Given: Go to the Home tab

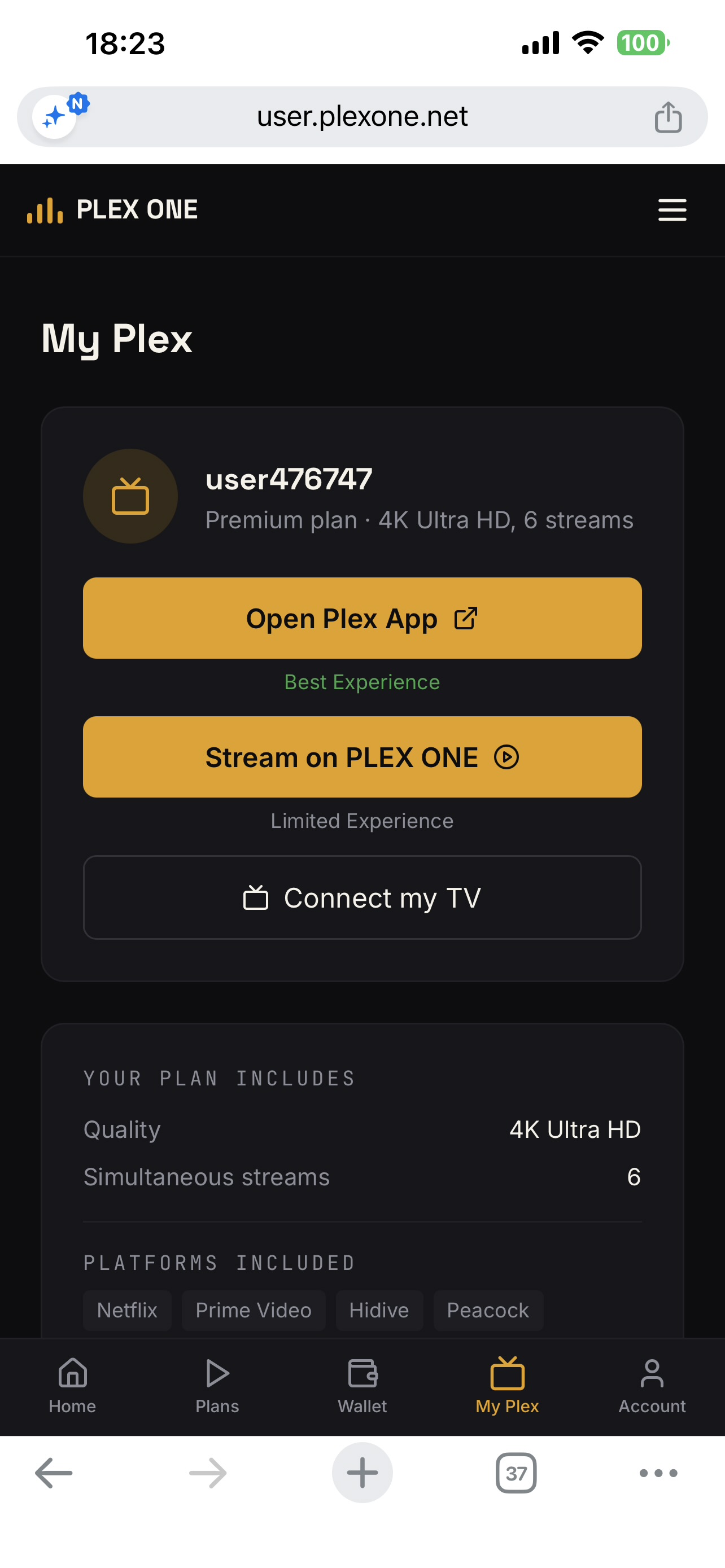Looking at the screenshot, I should tap(72, 1386).
